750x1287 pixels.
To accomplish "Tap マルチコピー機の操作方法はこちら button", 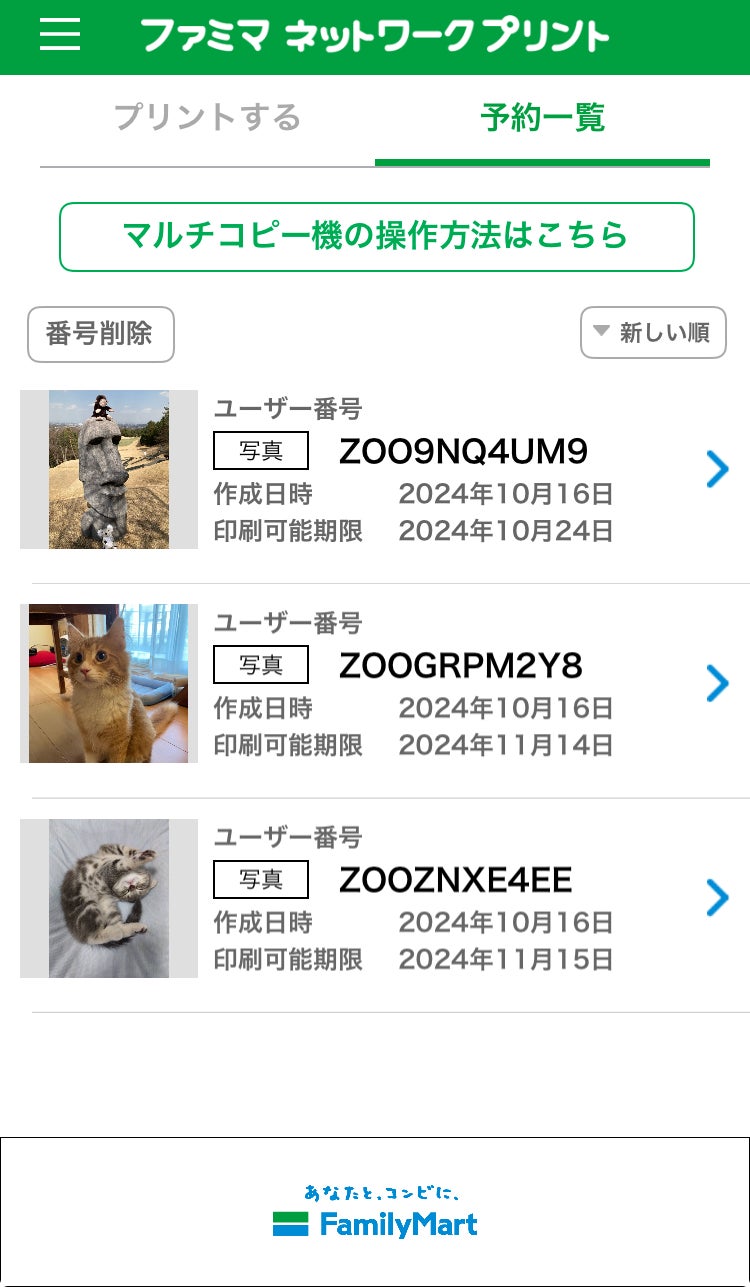I will pos(376,236).
